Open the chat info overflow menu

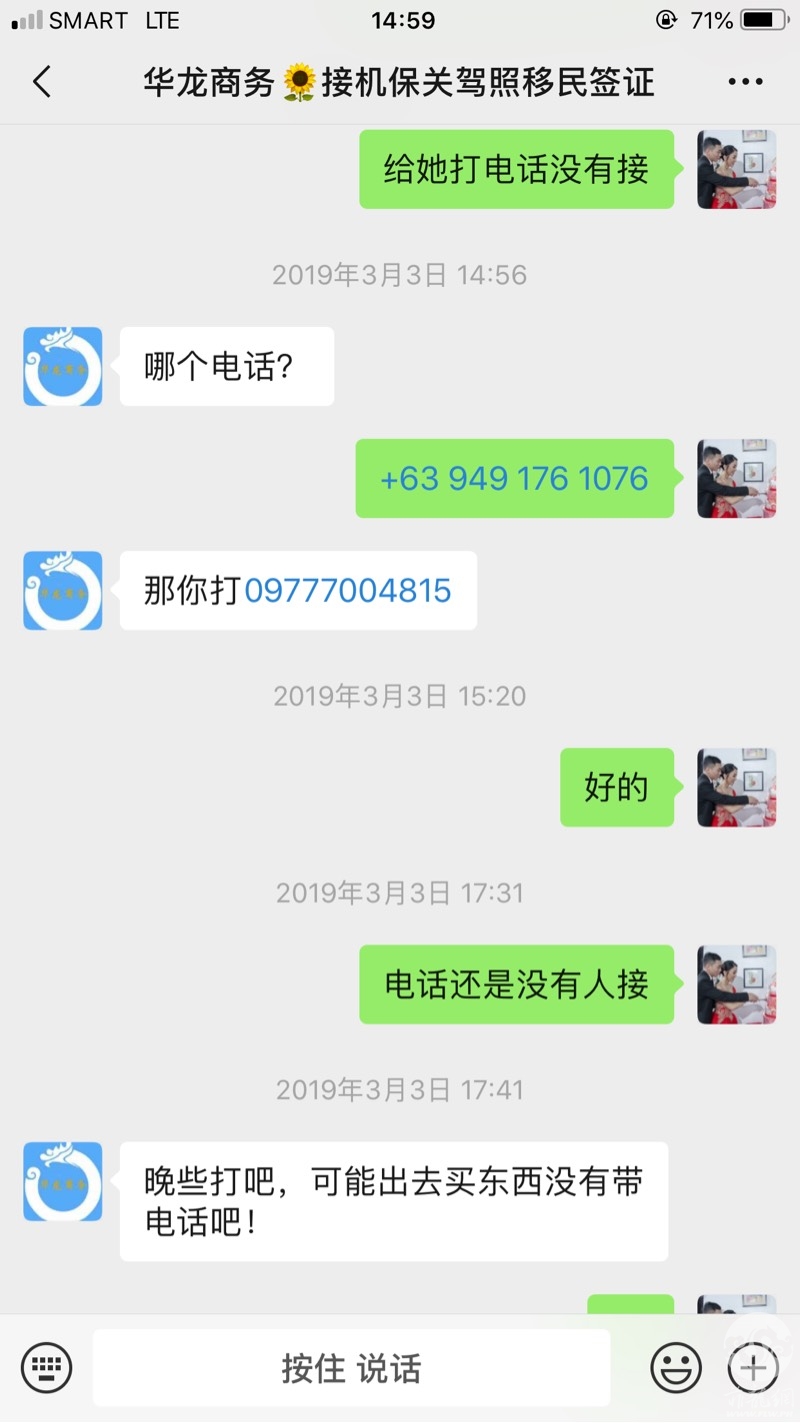(746, 82)
